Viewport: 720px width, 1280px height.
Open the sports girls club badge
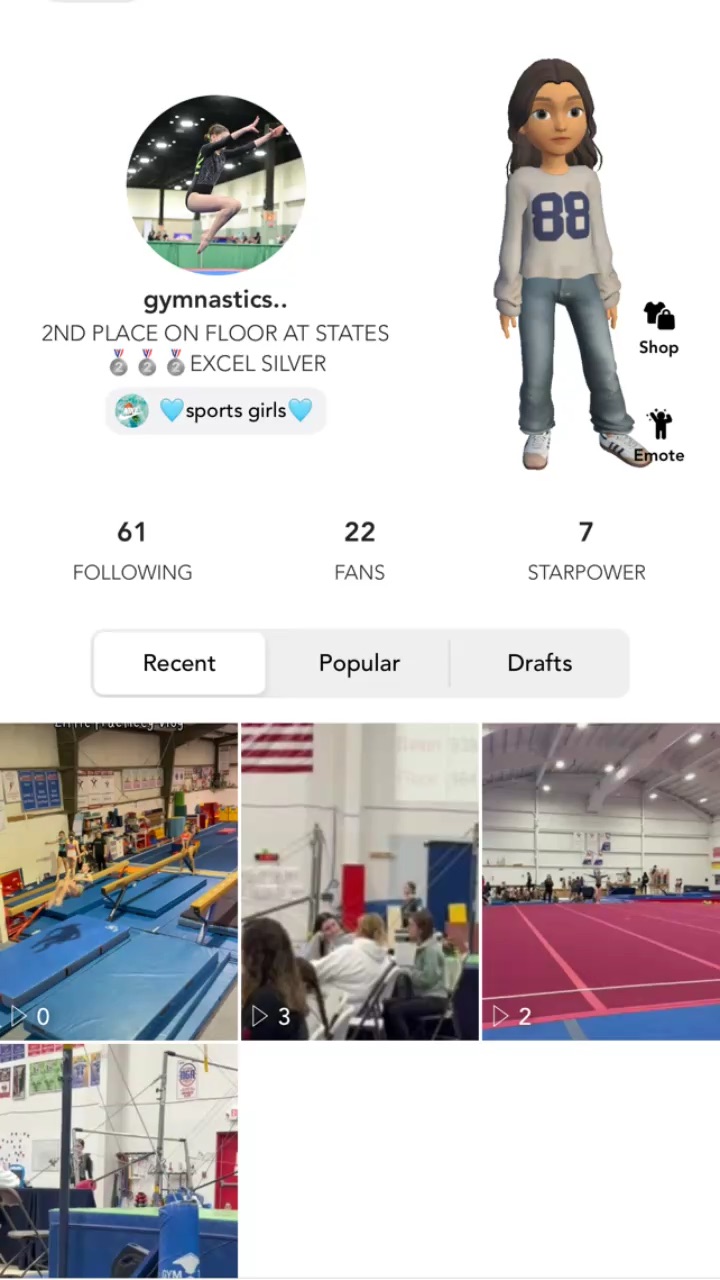[216, 410]
